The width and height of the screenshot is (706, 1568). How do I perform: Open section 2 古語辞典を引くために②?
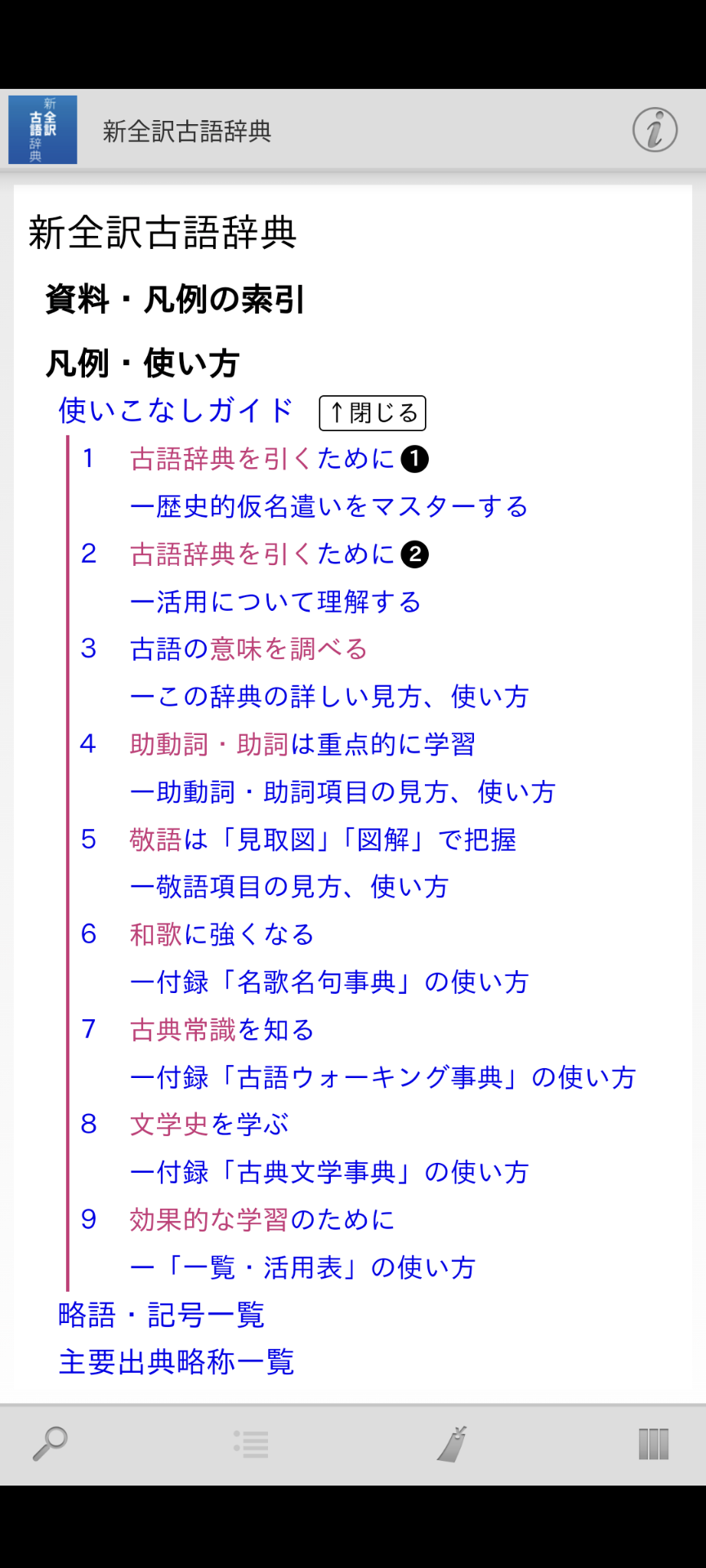pyautogui.click(x=278, y=555)
